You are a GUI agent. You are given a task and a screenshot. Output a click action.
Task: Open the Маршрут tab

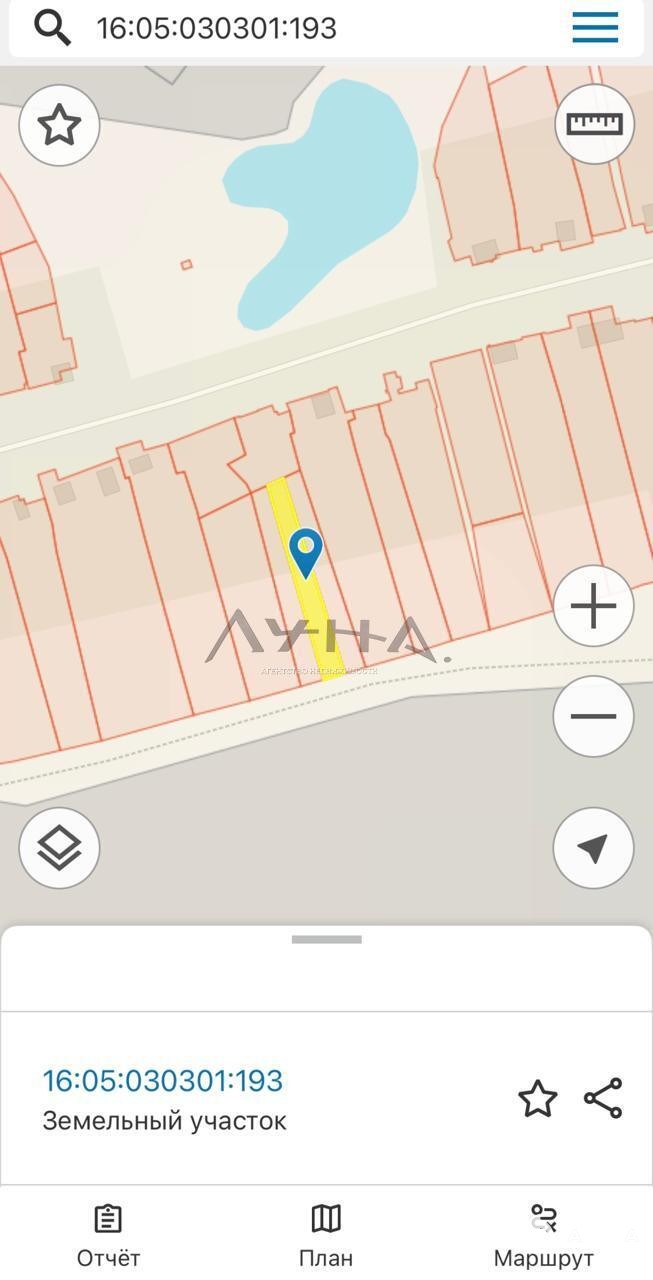click(x=543, y=1236)
